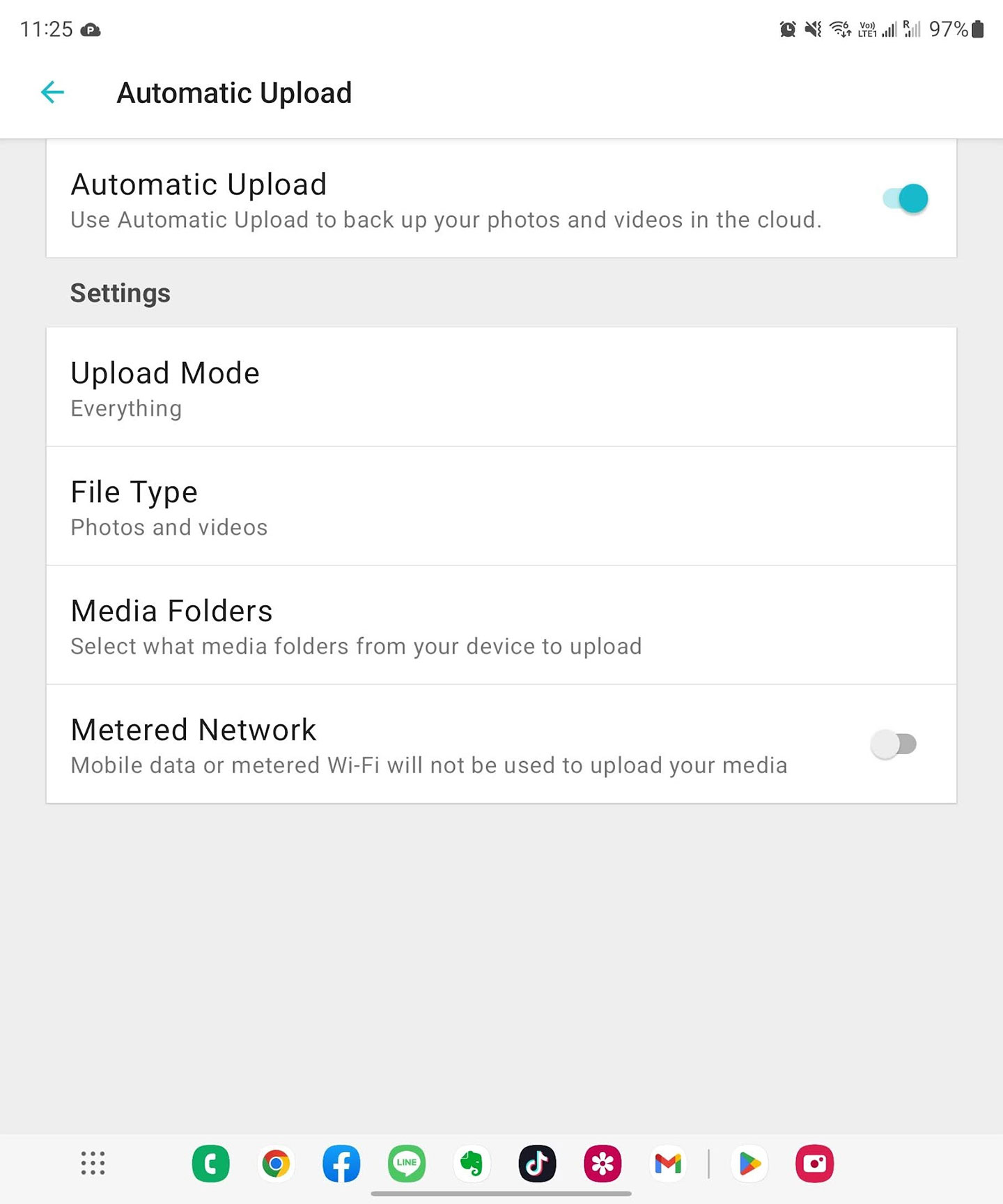Open LINE from the taskbar

pos(407,1164)
